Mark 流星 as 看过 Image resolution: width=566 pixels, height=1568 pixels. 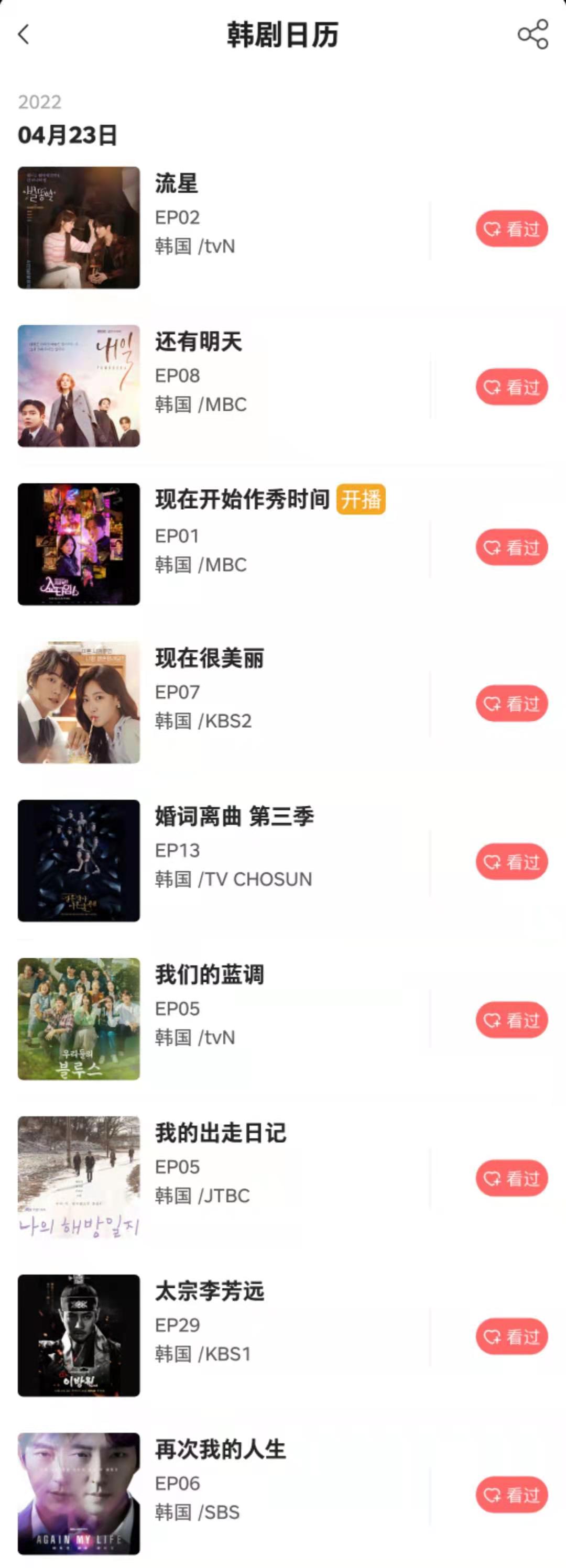[511, 229]
